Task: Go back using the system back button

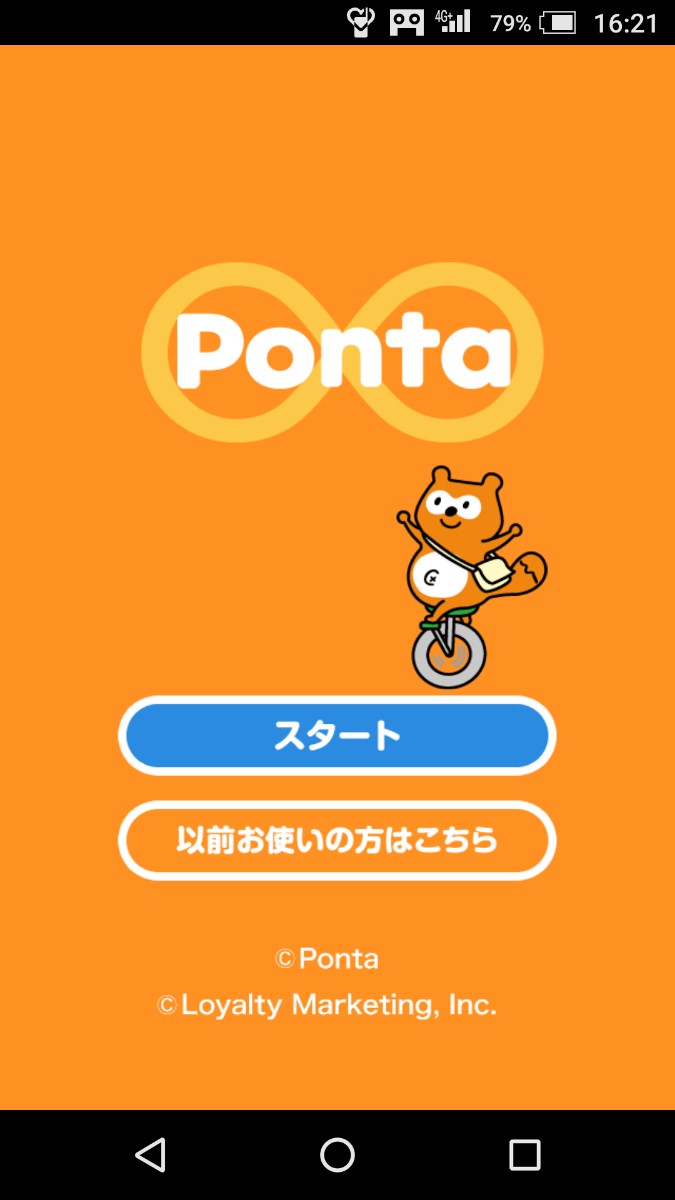Action: 150,1155
